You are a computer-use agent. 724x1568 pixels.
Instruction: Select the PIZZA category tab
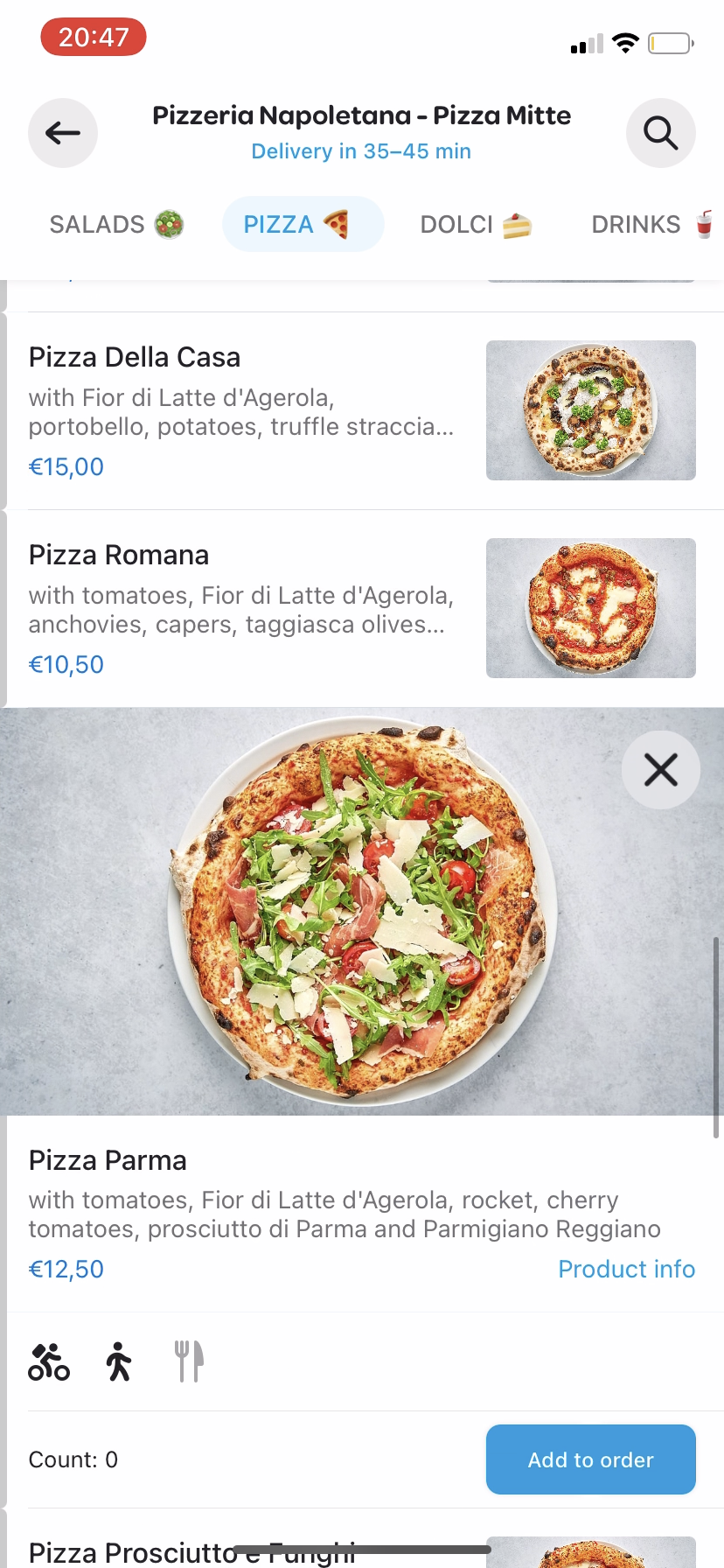303,223
